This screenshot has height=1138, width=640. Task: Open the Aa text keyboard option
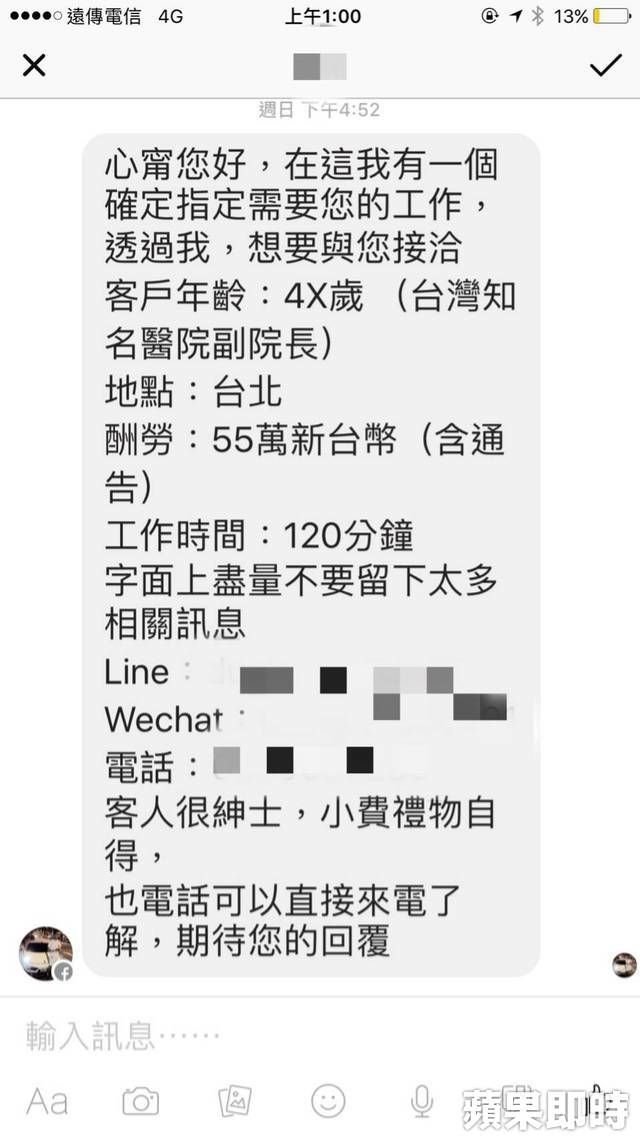pos(47,1102)
